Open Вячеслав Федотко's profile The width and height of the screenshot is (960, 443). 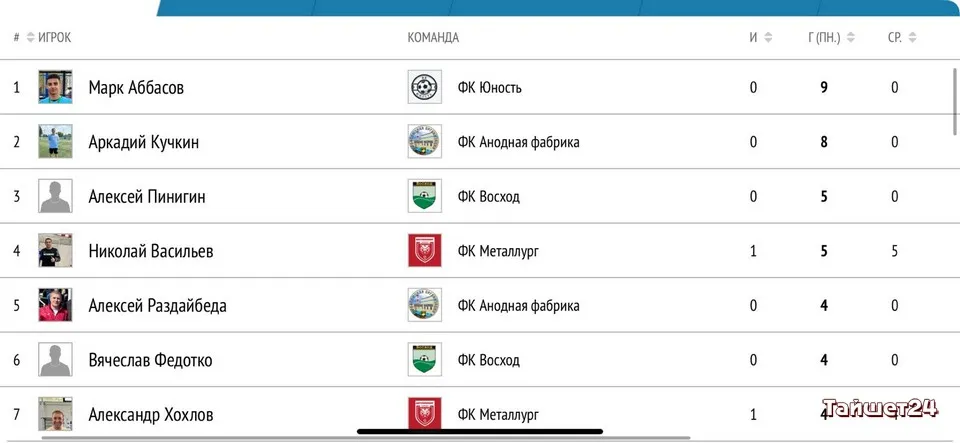[150, 360]
